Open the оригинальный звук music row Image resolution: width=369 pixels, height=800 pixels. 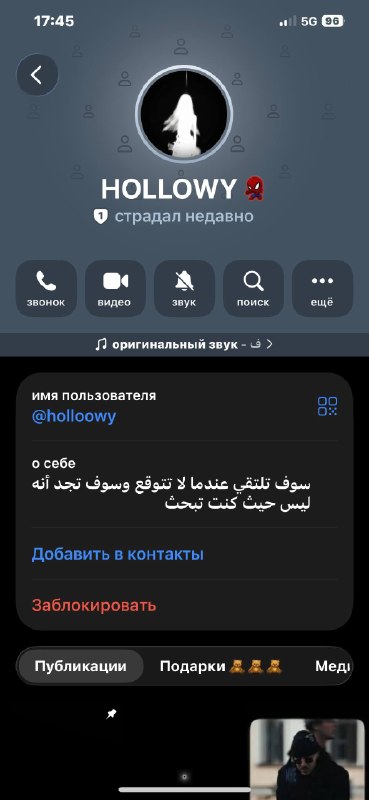[184, 344]
